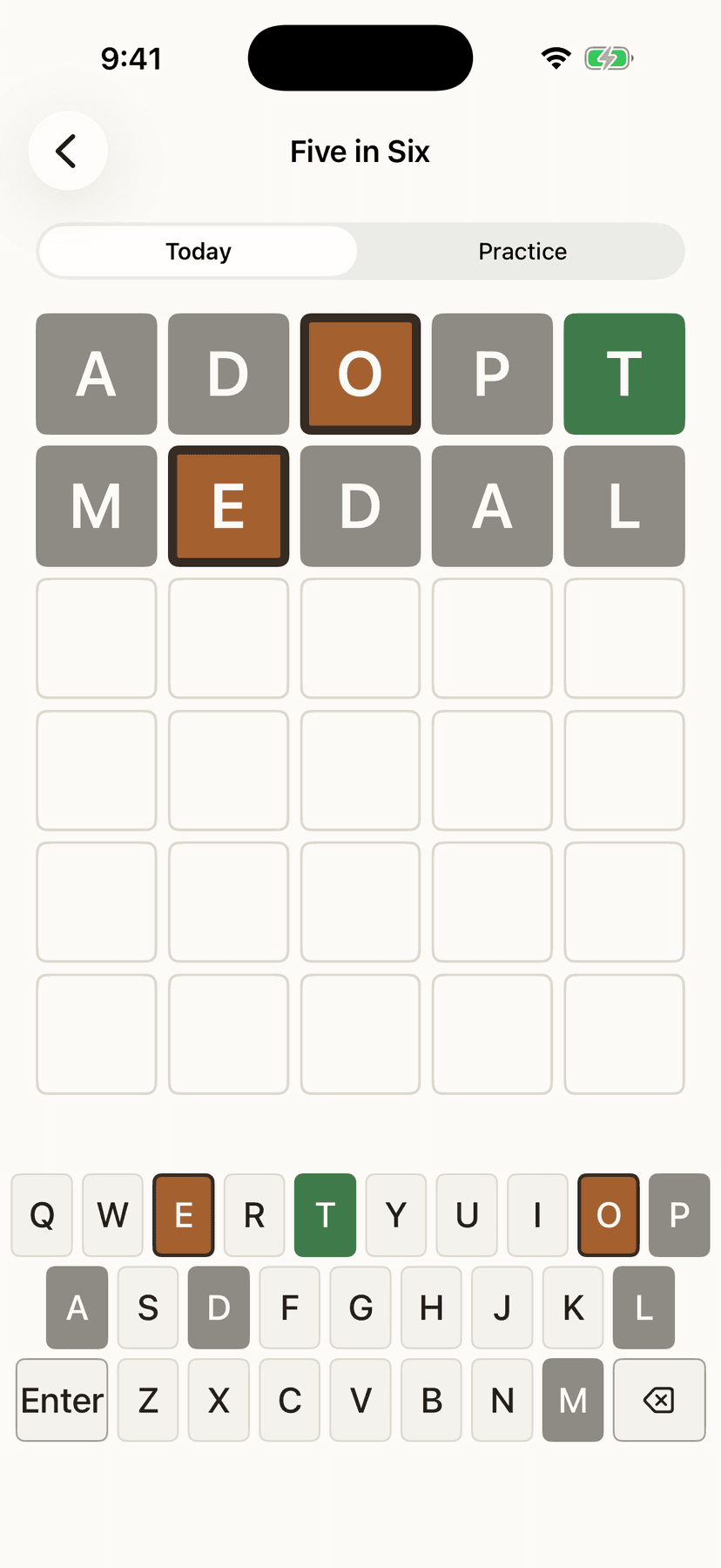
Task: Tap the orange E key
Action: [x=184, y=1215]
